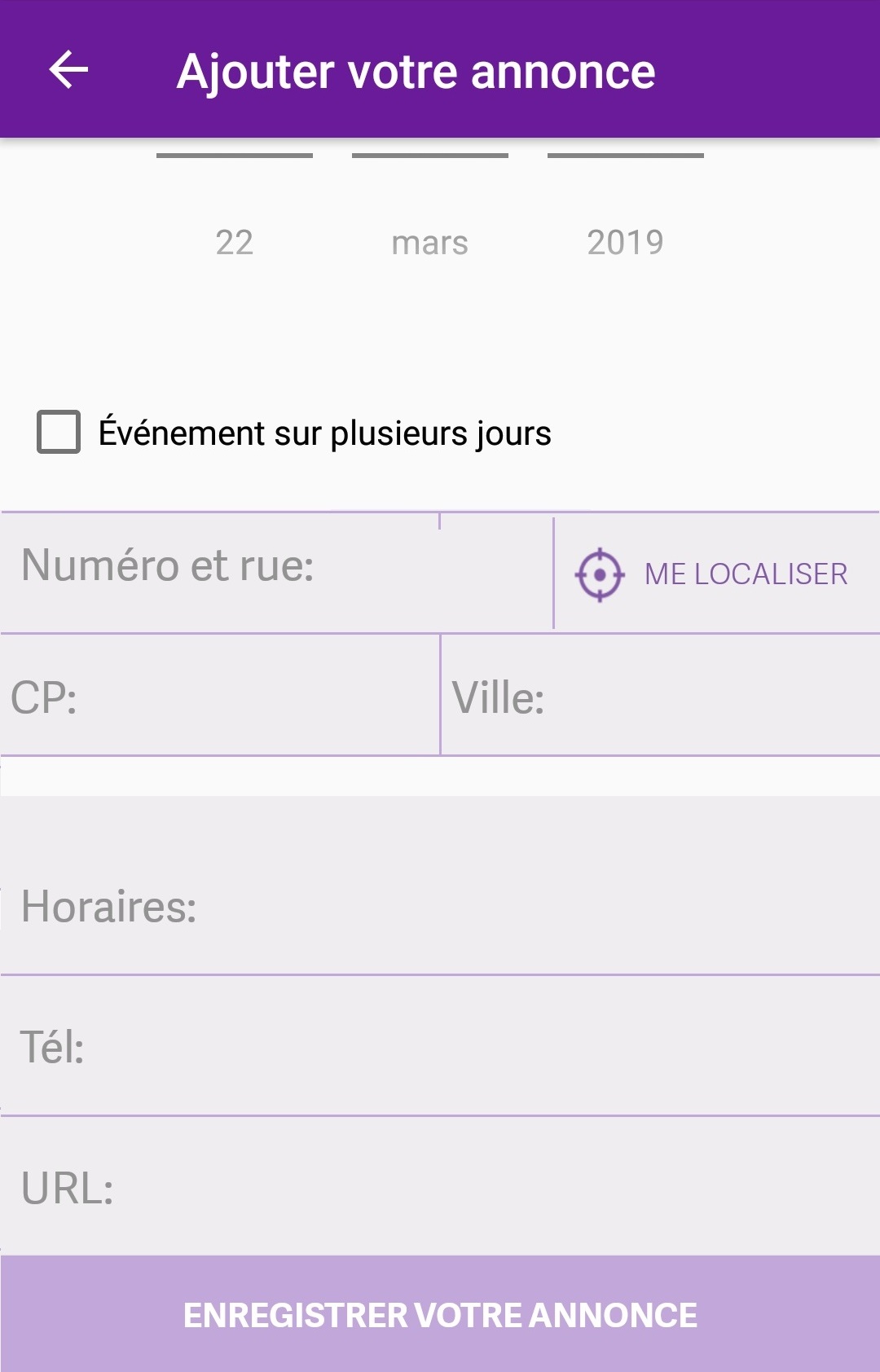
Task: Select day 22 in date picker
Action: pos(235,242)
